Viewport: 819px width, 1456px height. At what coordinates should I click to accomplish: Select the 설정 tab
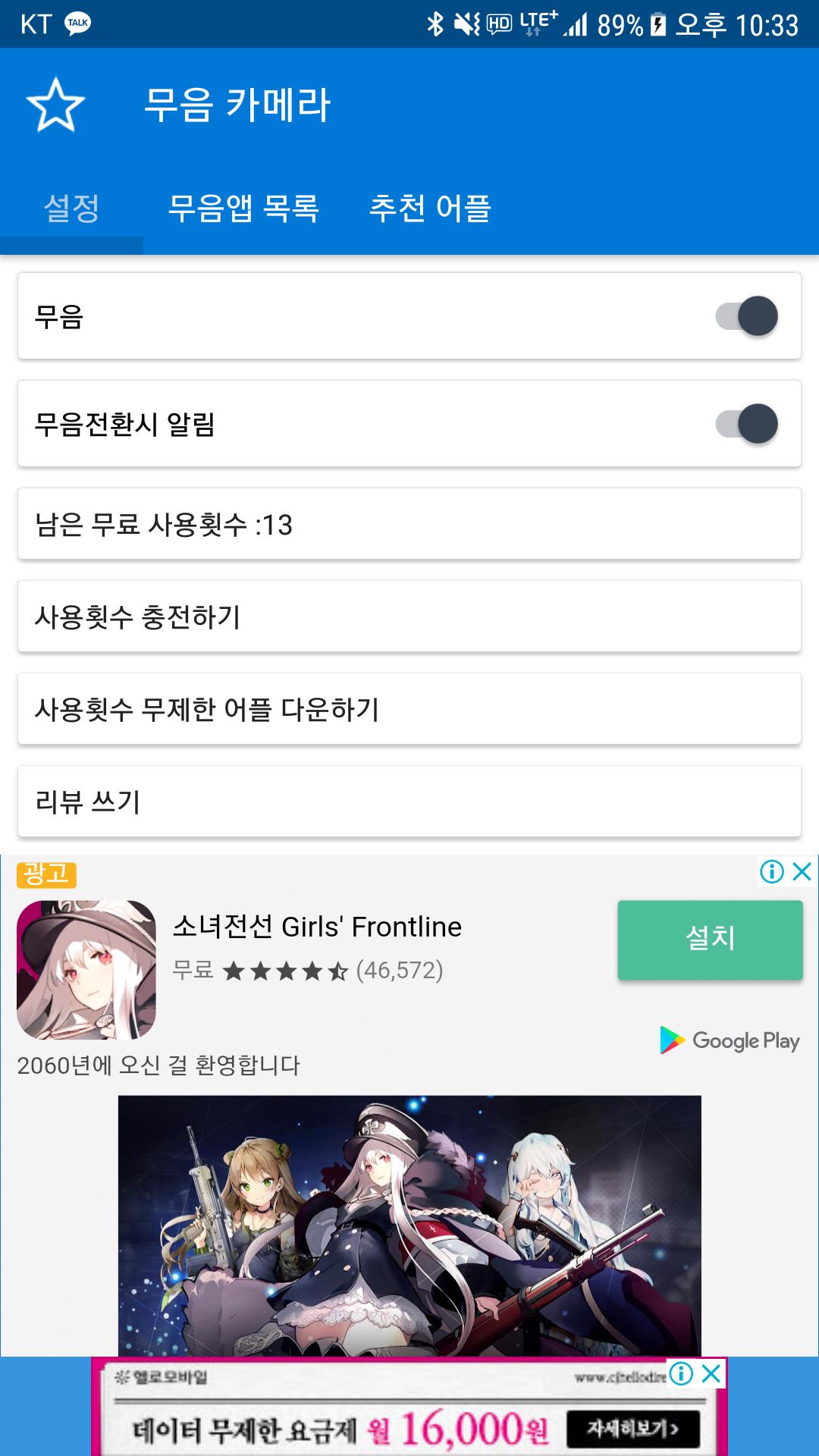click(x=71, y=208)
